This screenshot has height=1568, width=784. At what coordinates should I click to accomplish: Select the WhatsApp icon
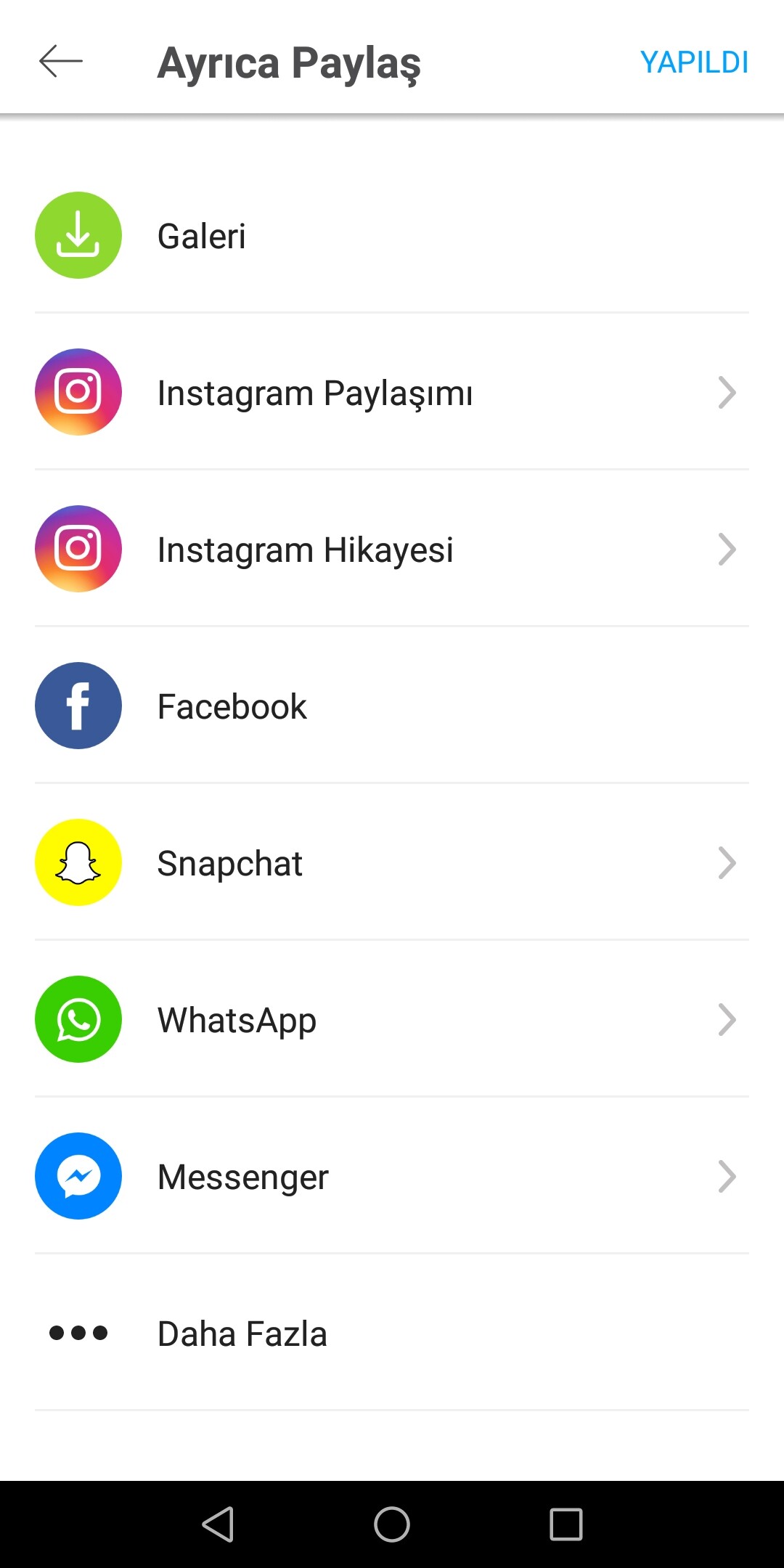(x=78, y=1018)
